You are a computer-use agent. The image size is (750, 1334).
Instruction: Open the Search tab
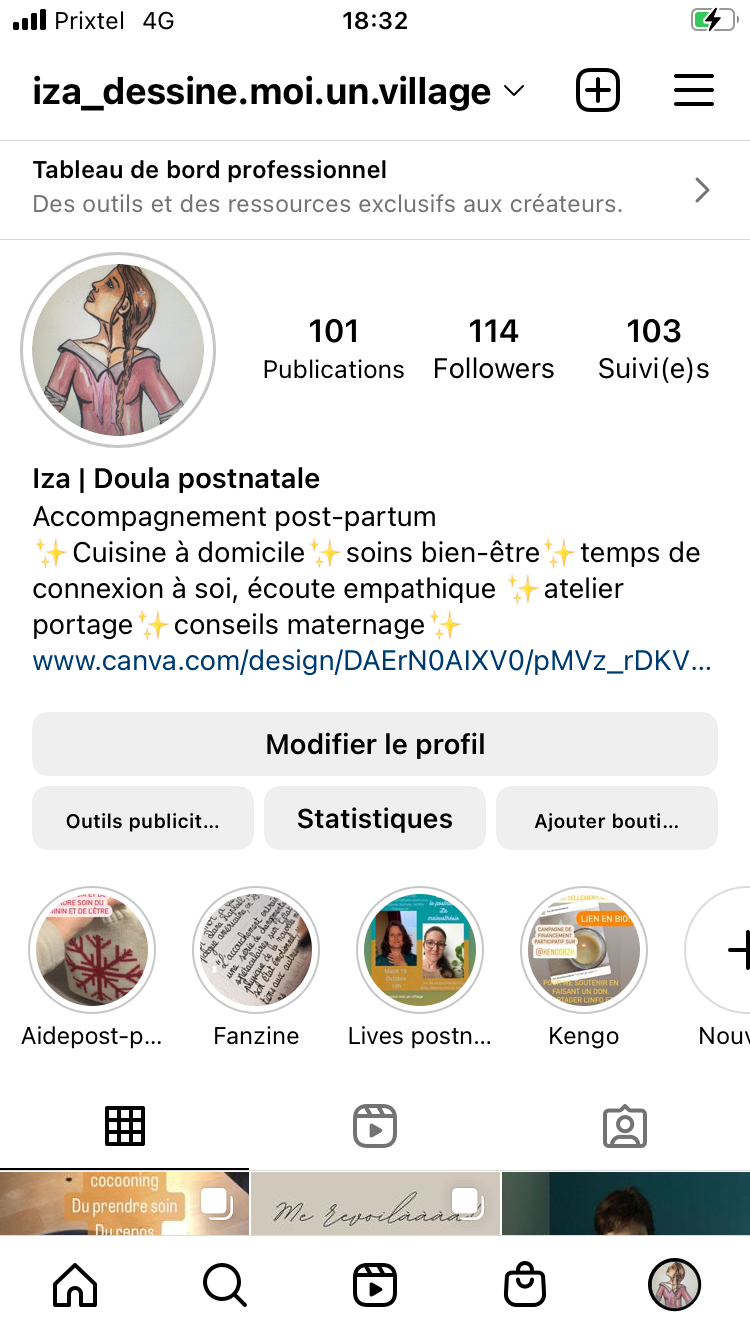(225, 1285)
